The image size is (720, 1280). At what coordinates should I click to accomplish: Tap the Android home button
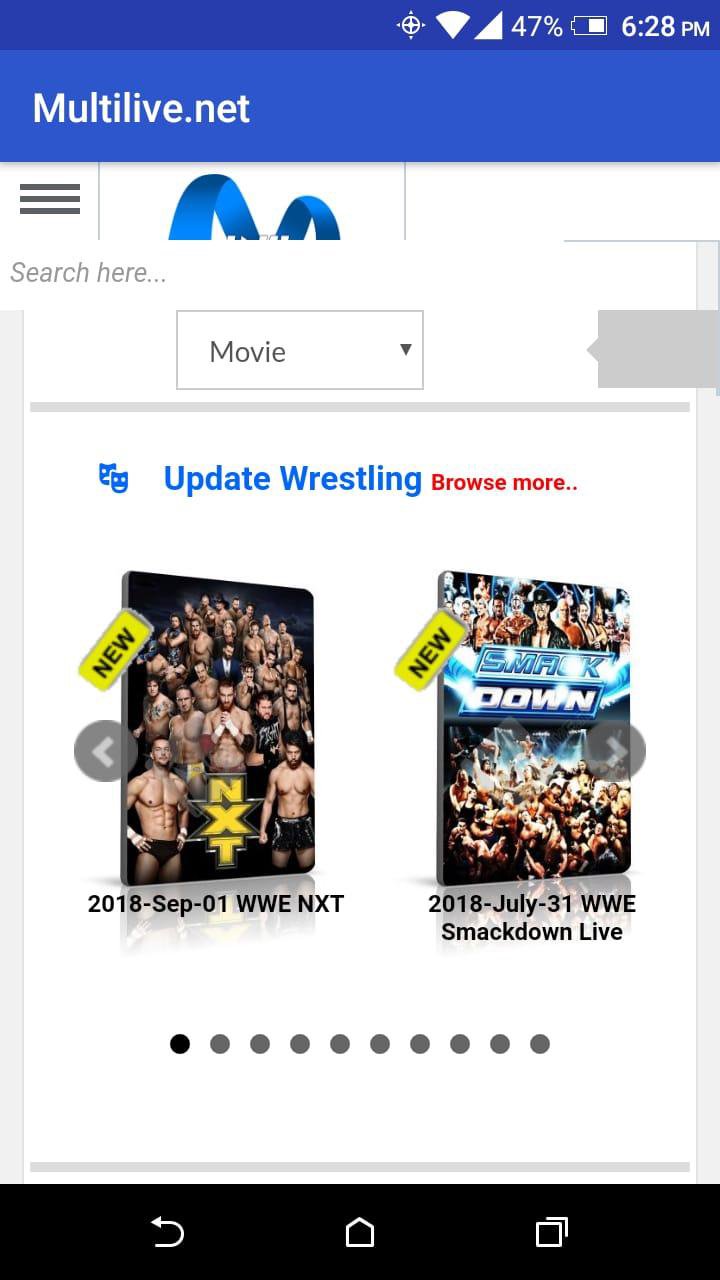tap(360, 1233)
